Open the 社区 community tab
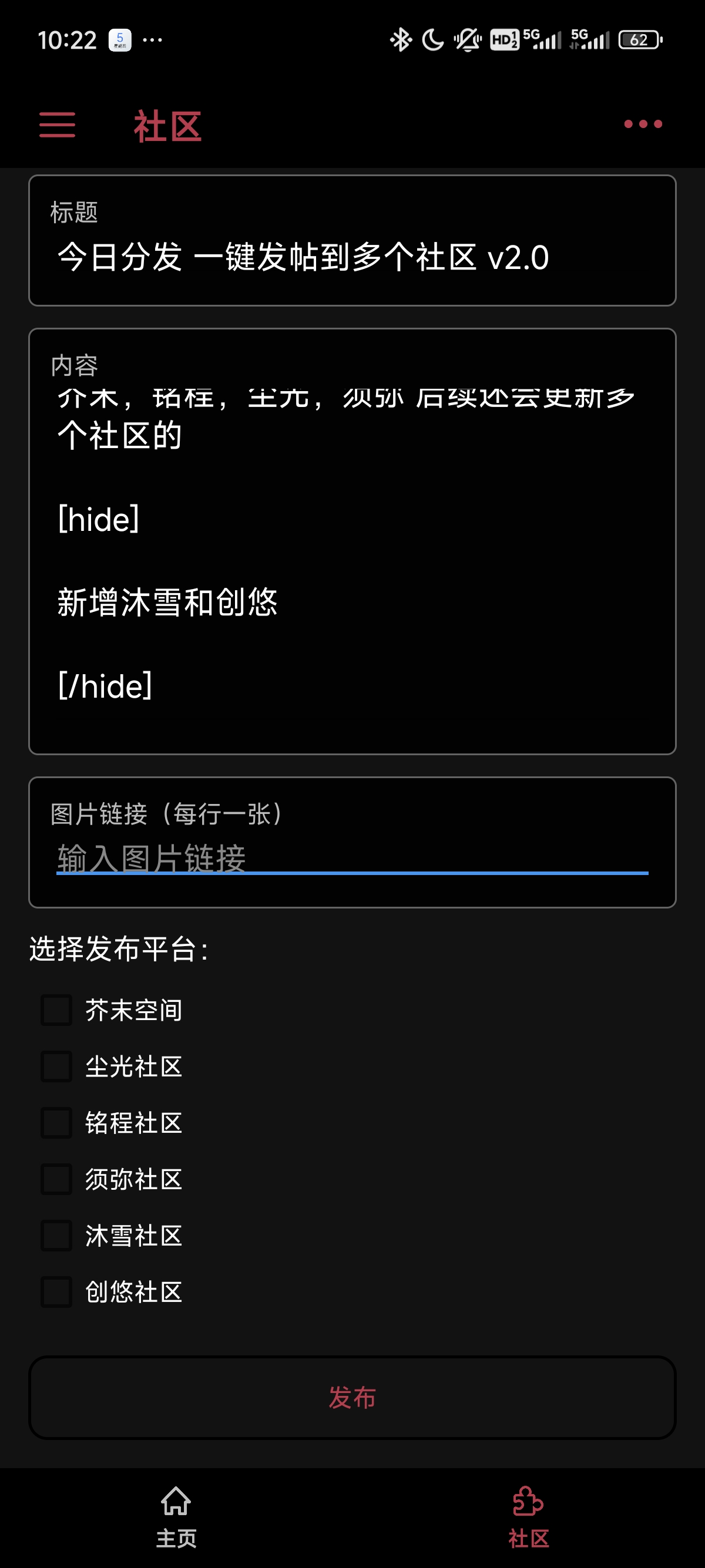The width and height of the screenshot is (705, 1568). (x=528, y=1517)
